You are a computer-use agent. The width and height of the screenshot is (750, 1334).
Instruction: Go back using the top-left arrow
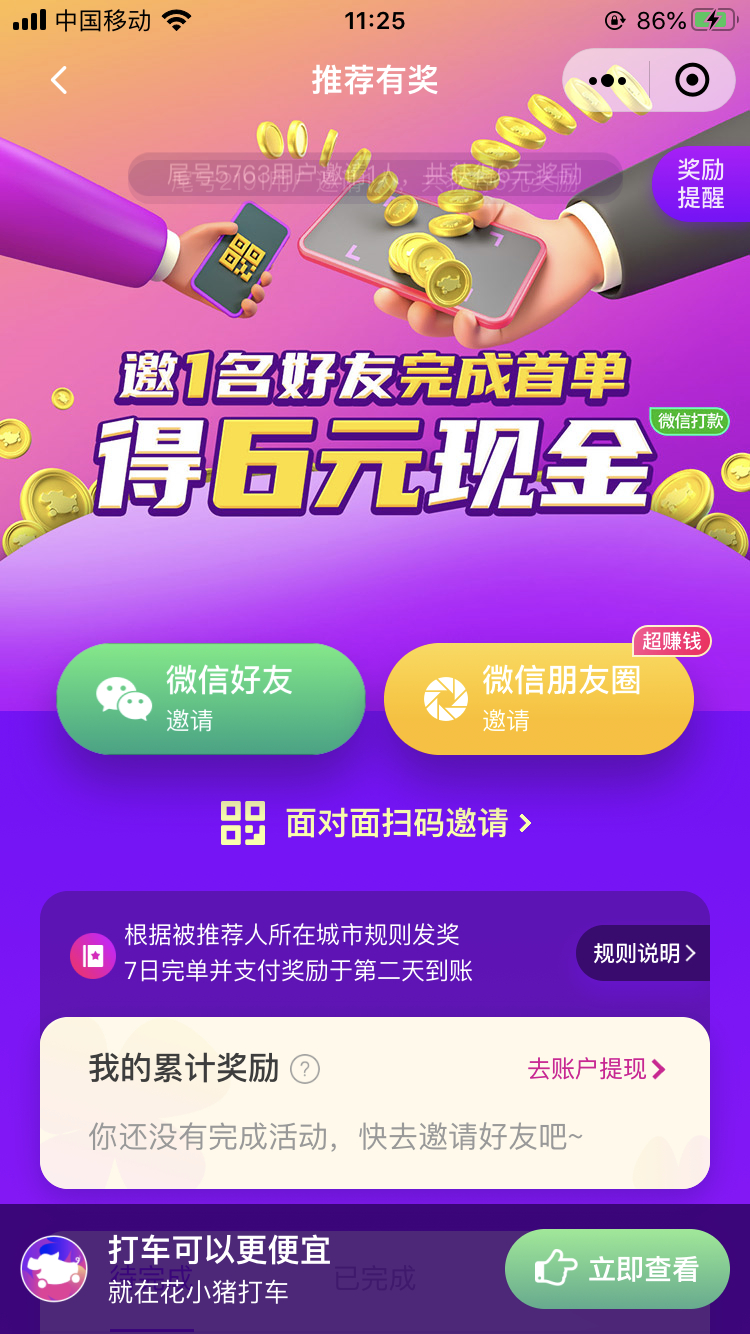(x=59, y=80)
